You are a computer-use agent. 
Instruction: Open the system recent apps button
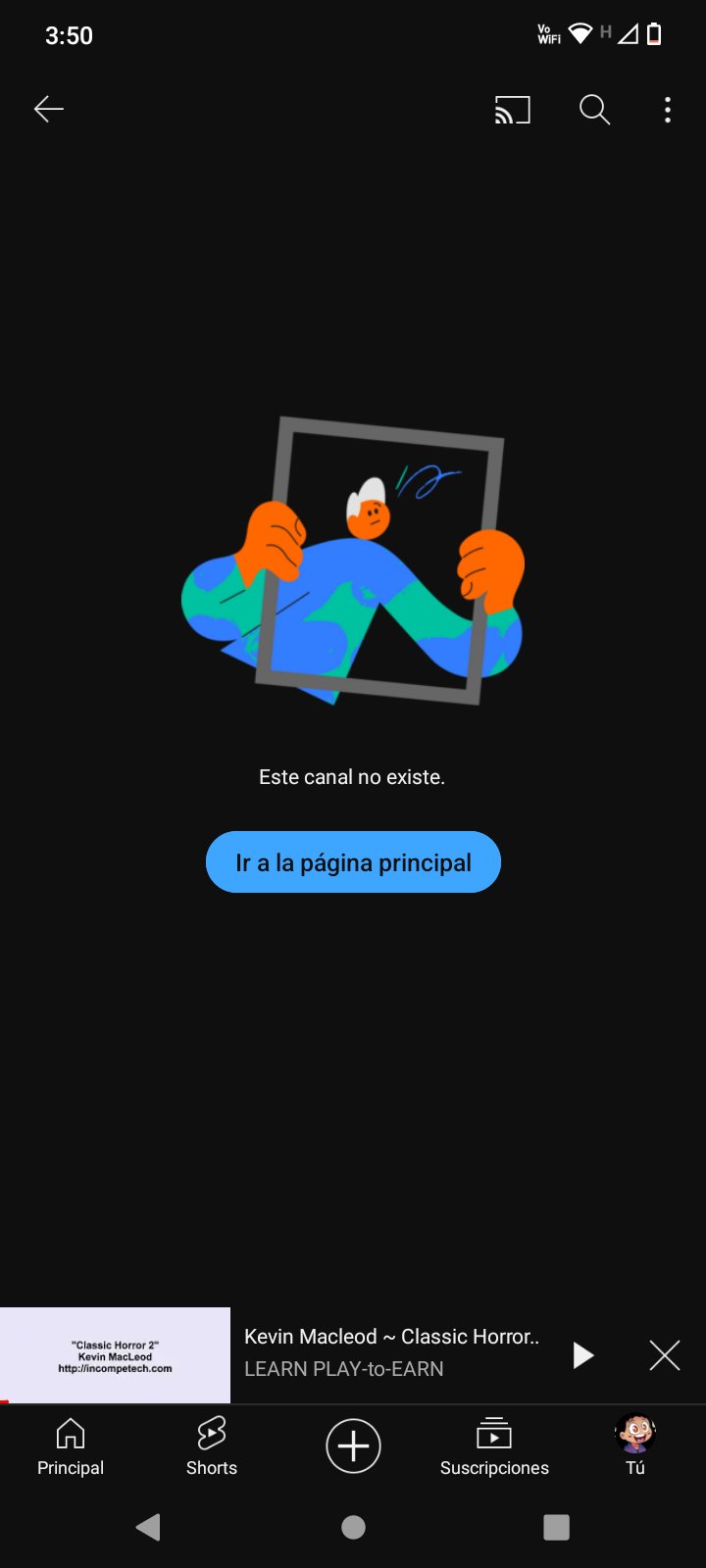pos(556,1527)
